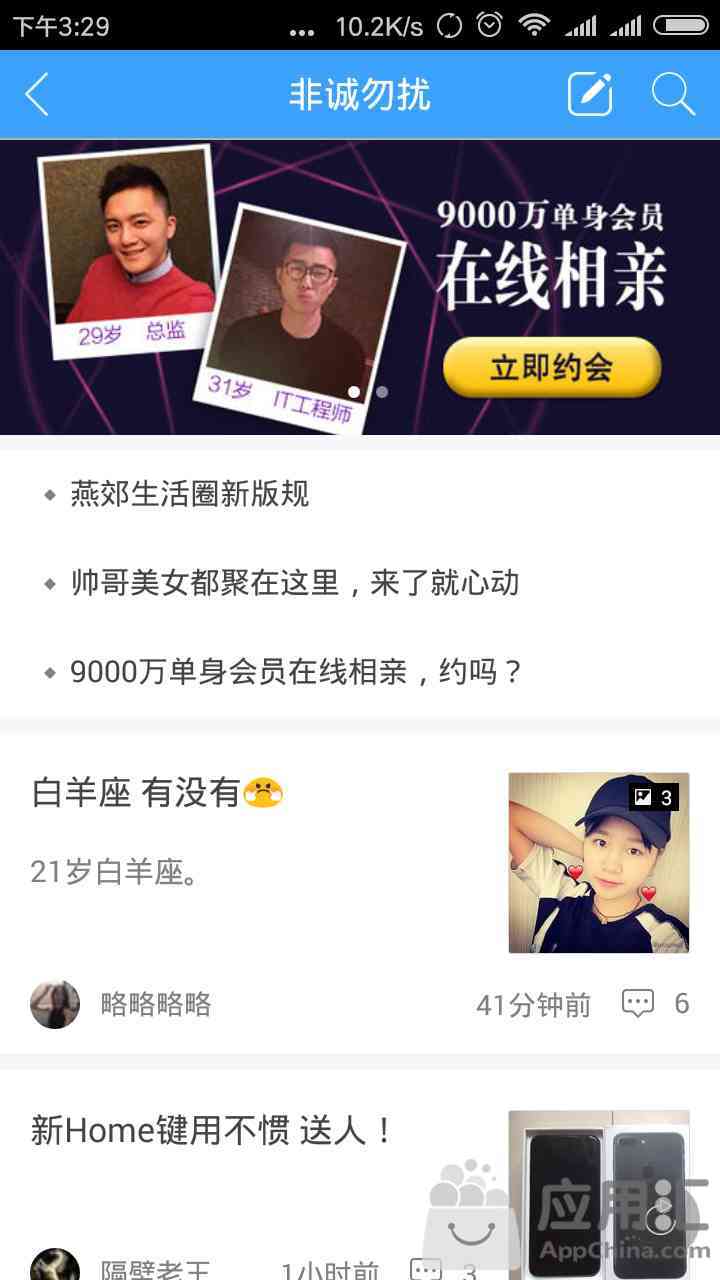Open the pinned post 帅哥美女都聚在这里
The width and height of the screenshot is (720, 1280).
click(x=294, y=583)
